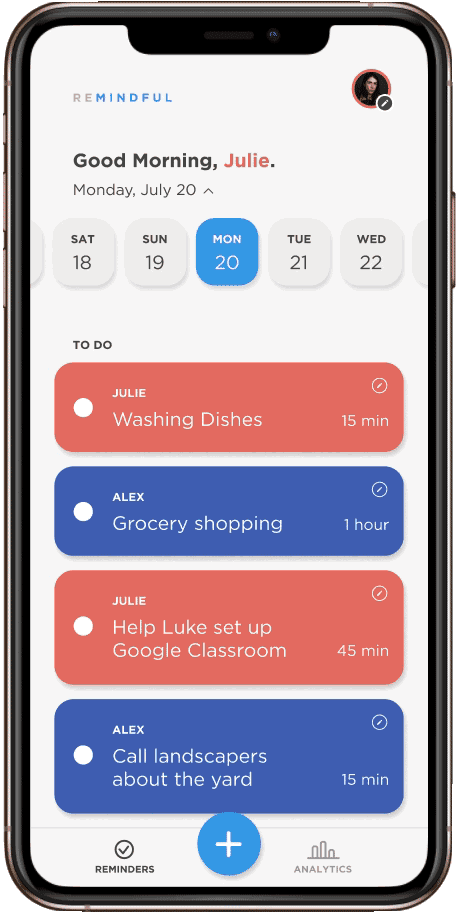The height and width of the screenshot is (918, 458).
Task: Select Tuesday 21 in the date strip
Action: pyautogui.click(x=299, y=252)
